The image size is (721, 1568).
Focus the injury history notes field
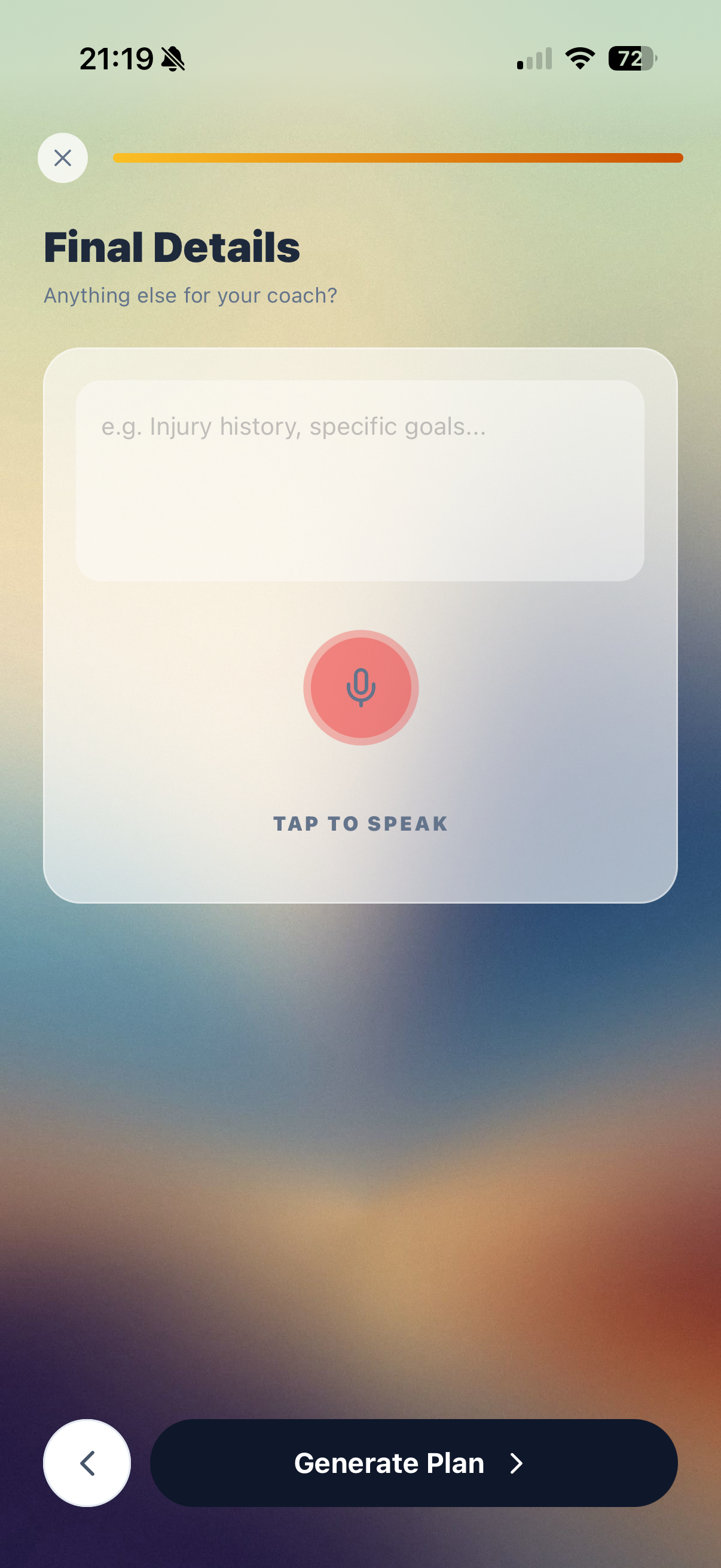pos(359,480)
